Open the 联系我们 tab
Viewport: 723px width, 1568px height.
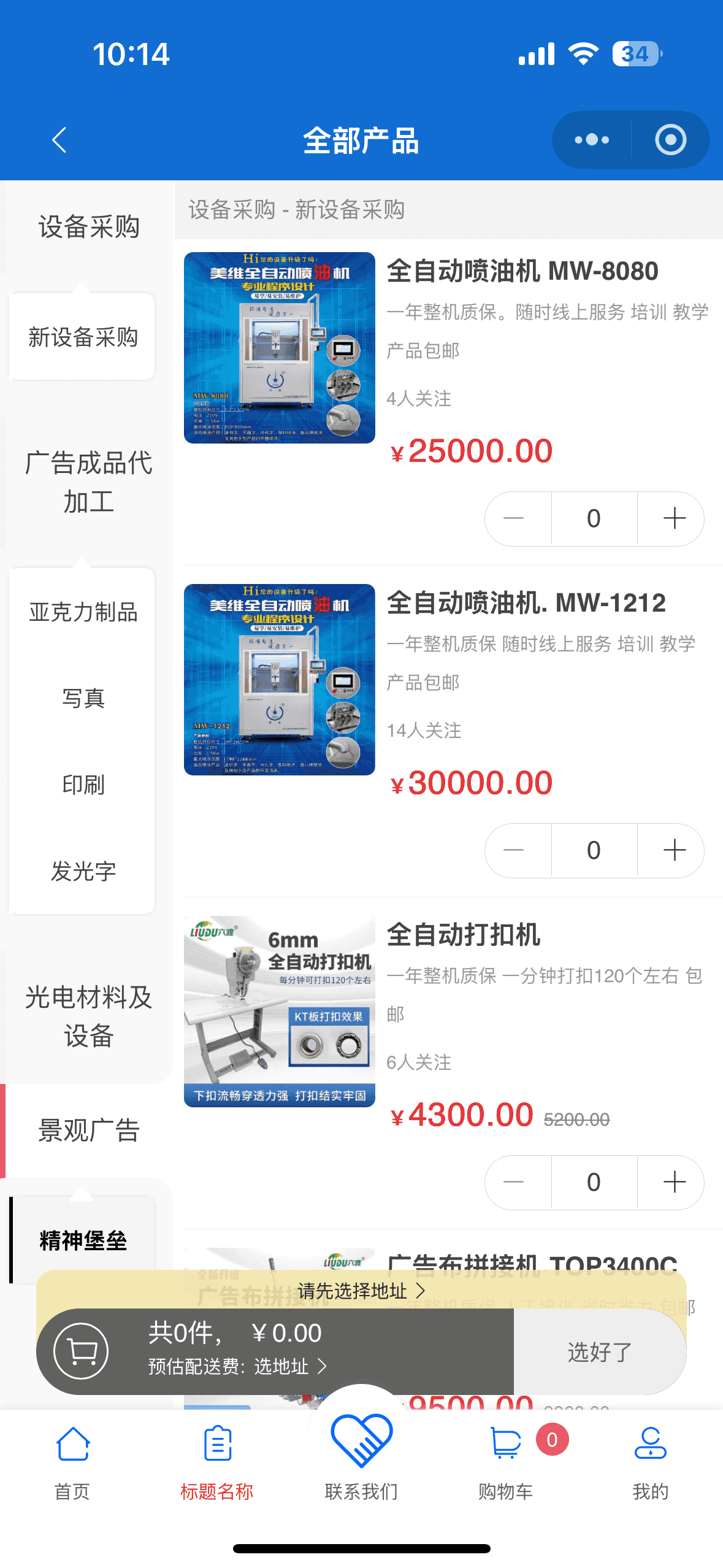tap(361, 1460)
